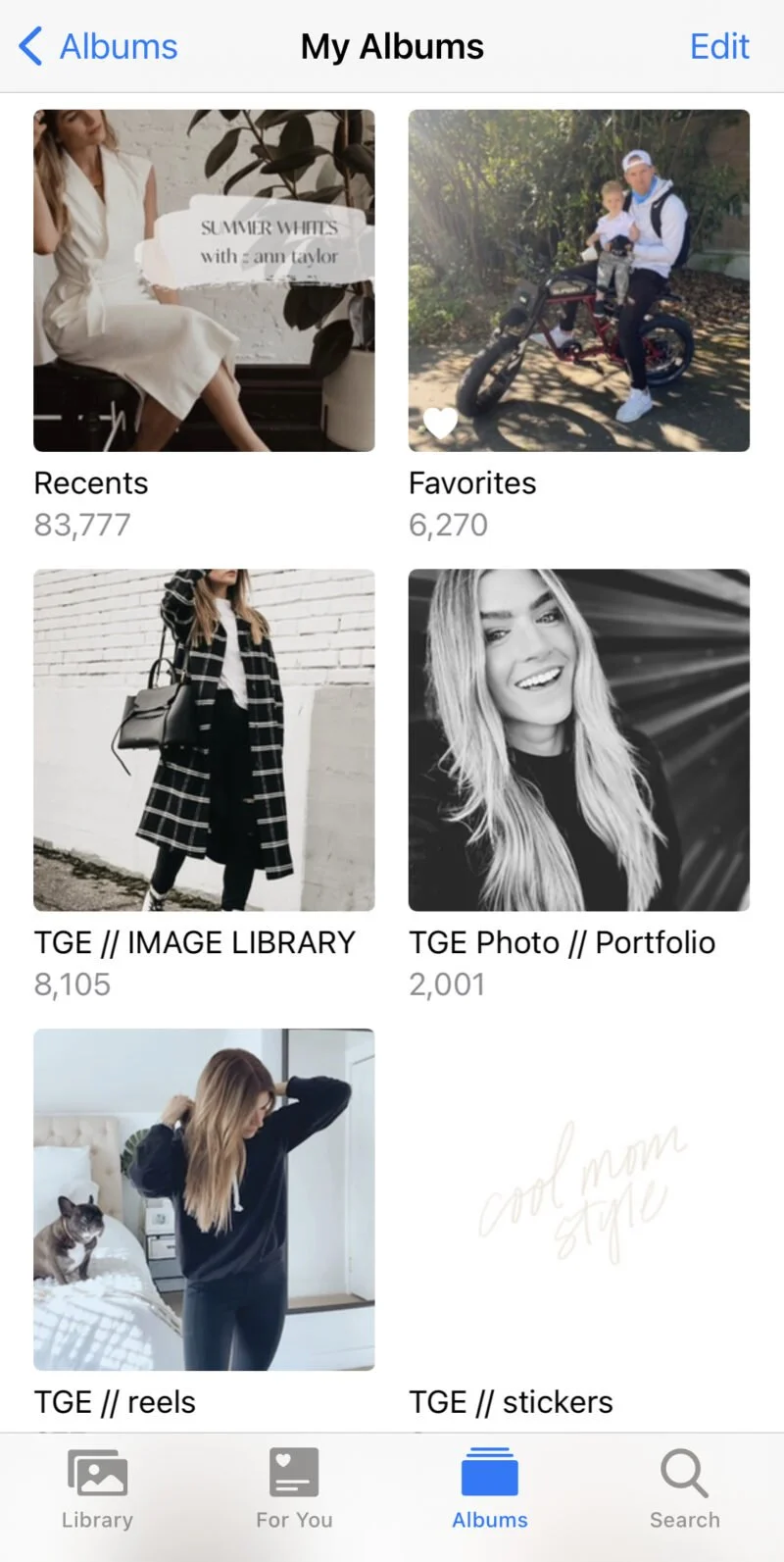The image size is (784, 1562).
Task: Tap Edit to modify albums
Action: pos(719,46)
